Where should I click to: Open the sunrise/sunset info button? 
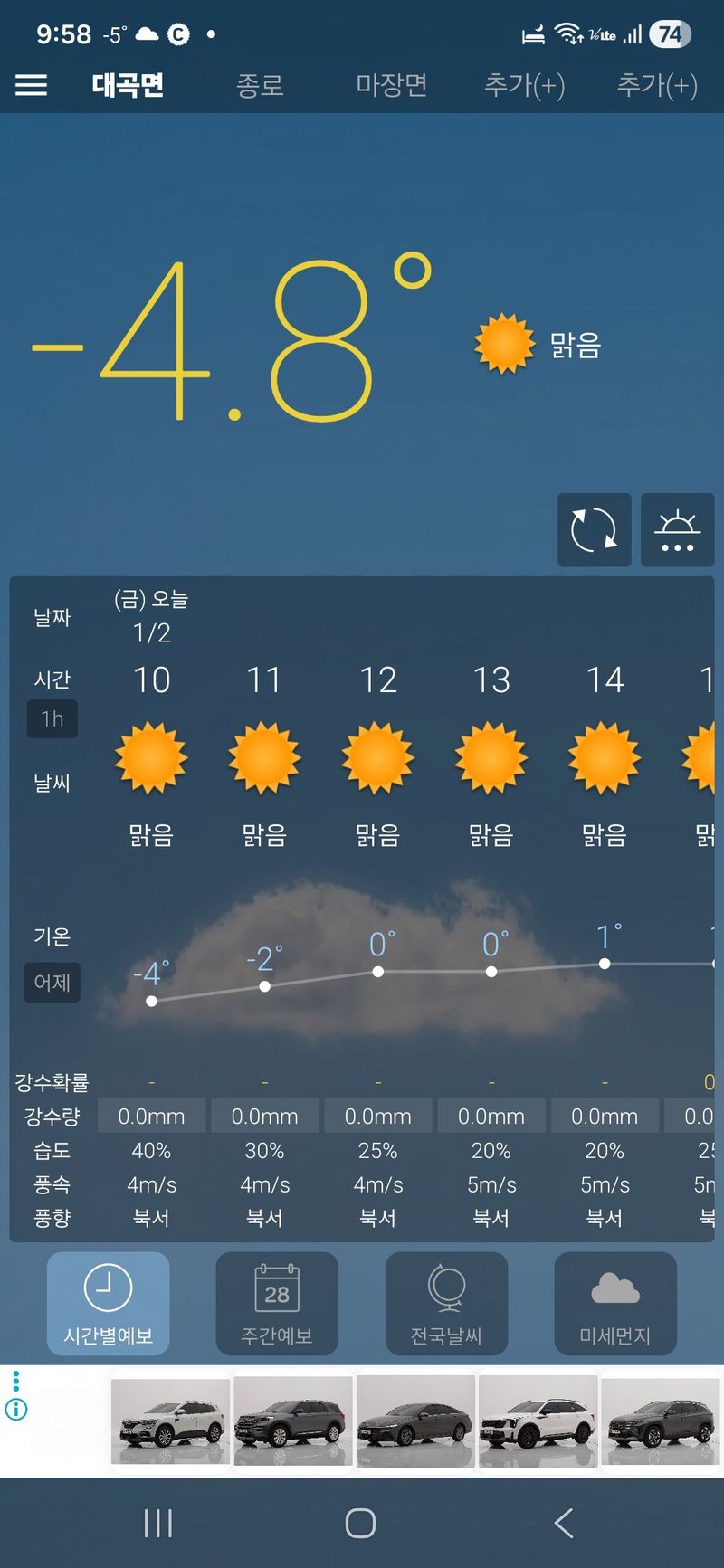677,529
